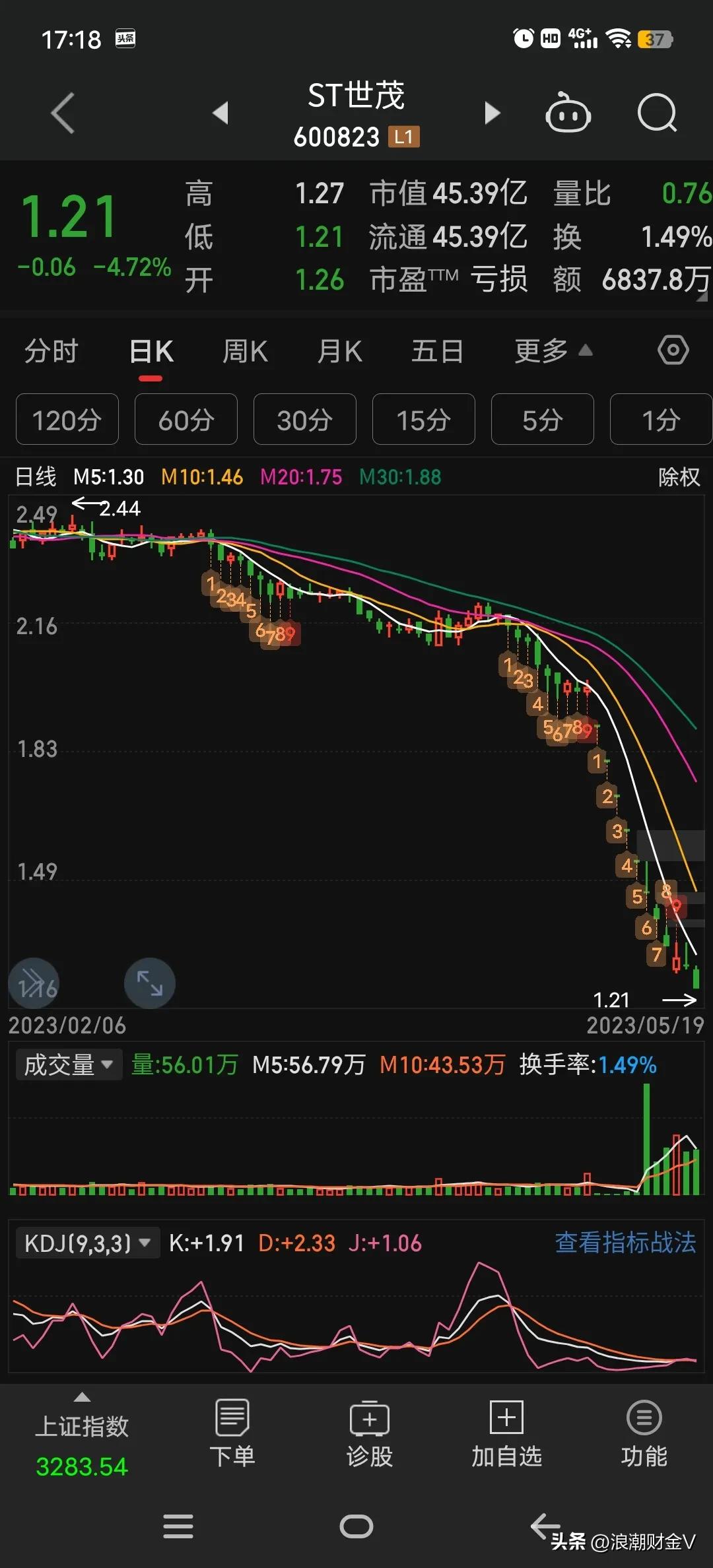
Task: Switch chart to 60分 interval
Action: [x=186, y=419]
